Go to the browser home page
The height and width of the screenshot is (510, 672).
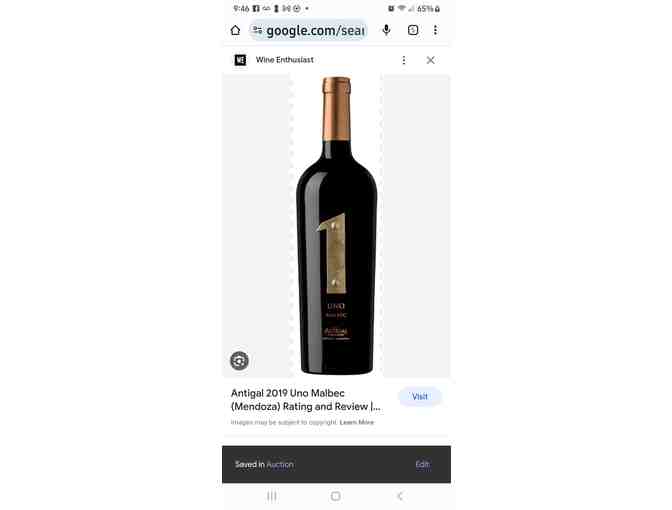[235, 31]
